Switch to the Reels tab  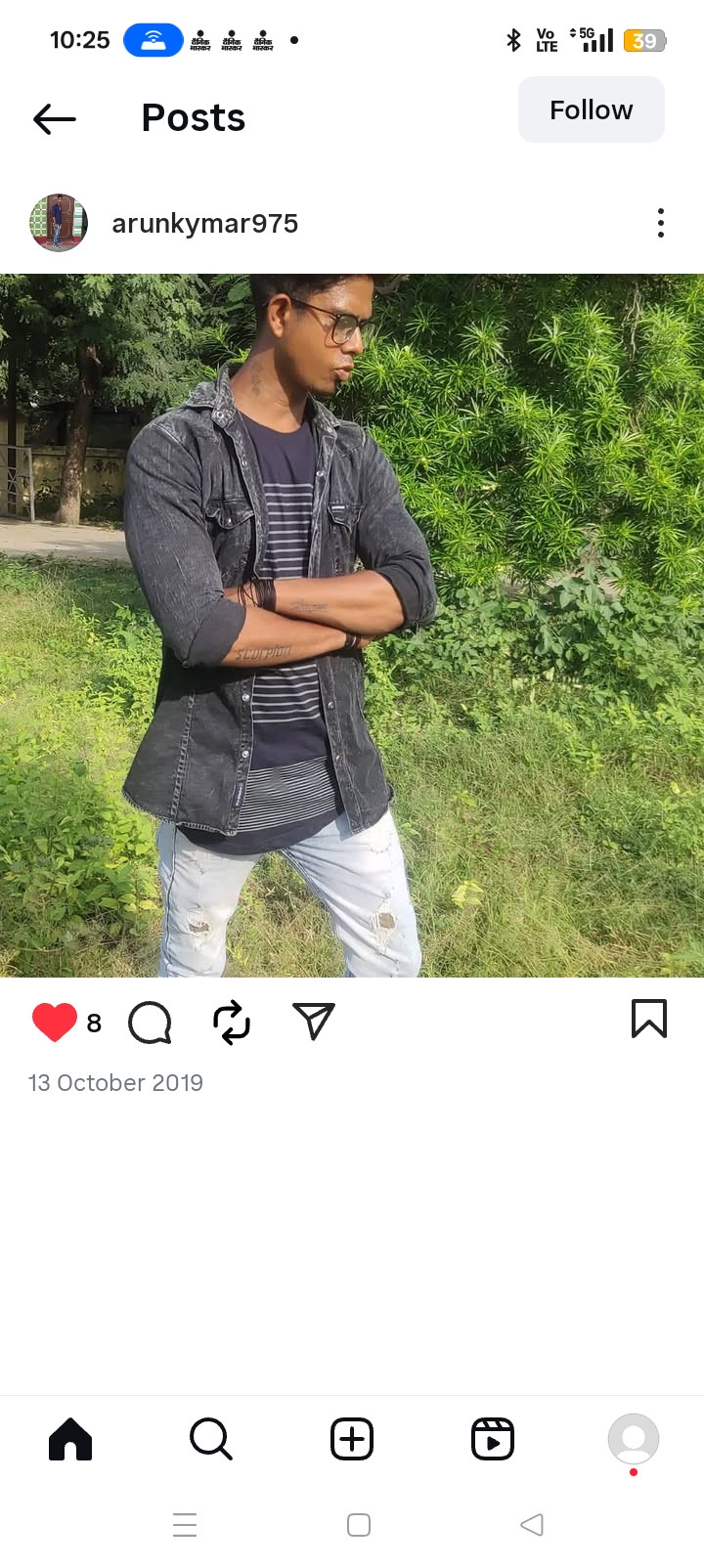pyautogui.click(x=493, y=1439)
